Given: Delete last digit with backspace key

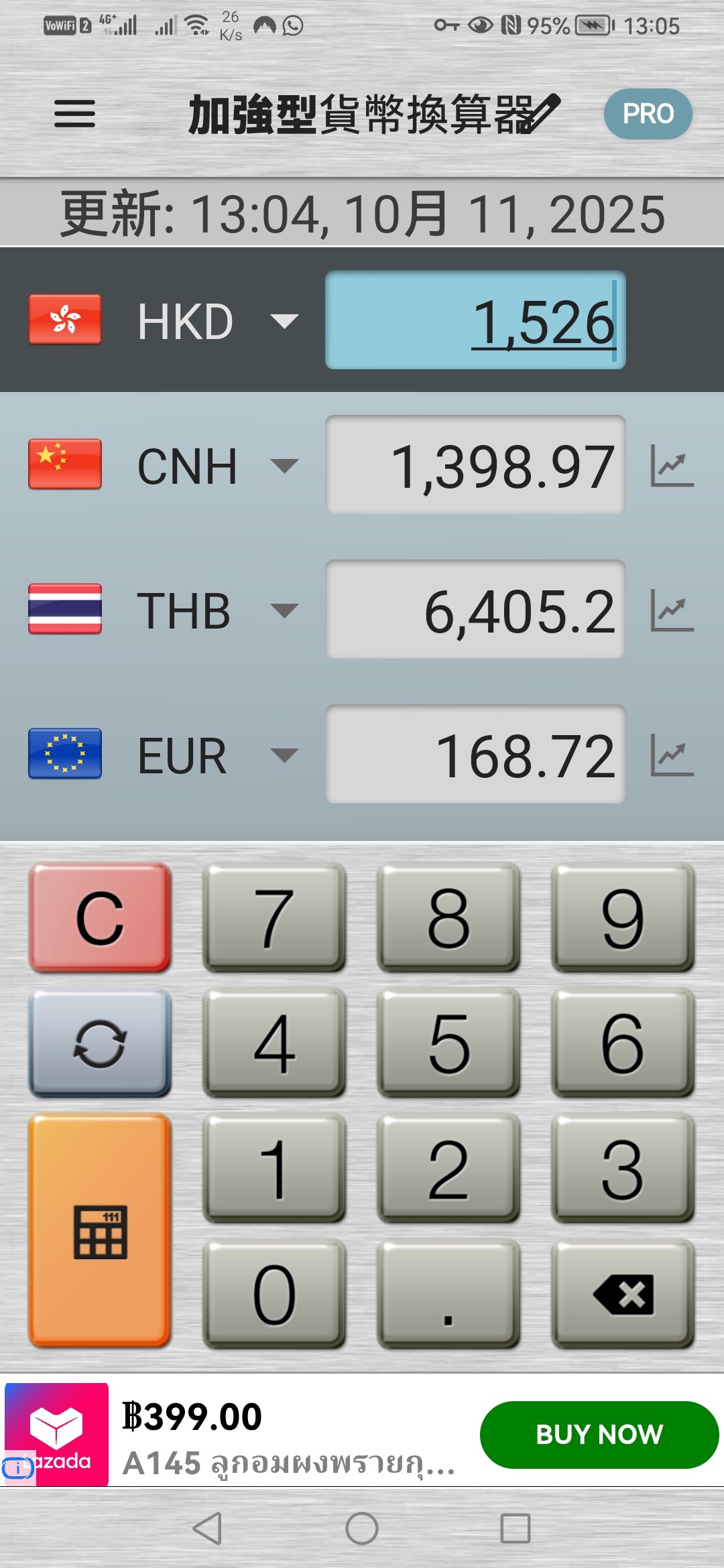Looking at the screenshot, I should tap(623, 1294).
